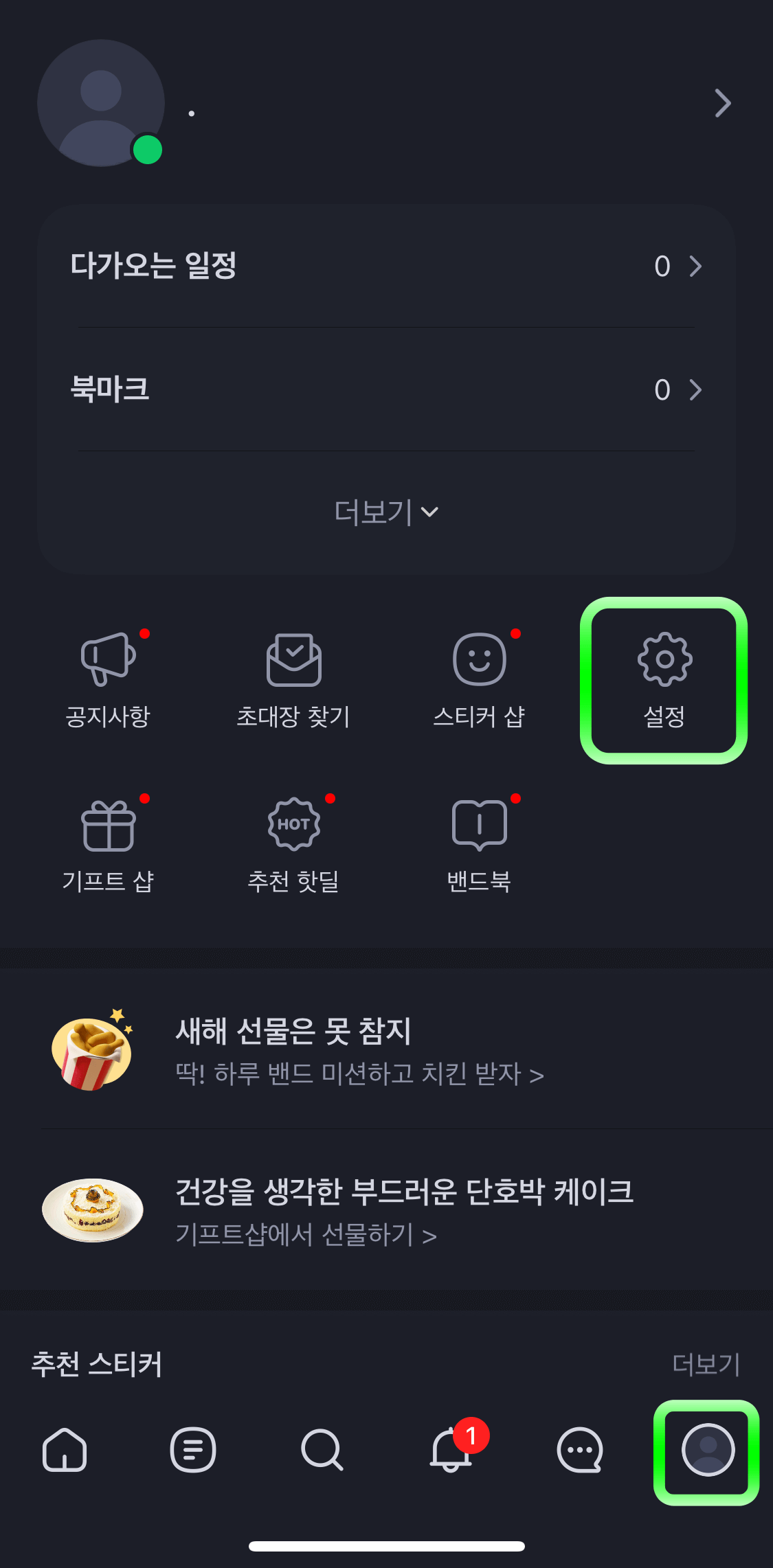773x1568 pixels.
Task: Expand the 더보기 section
Action: tap(386, 511)
